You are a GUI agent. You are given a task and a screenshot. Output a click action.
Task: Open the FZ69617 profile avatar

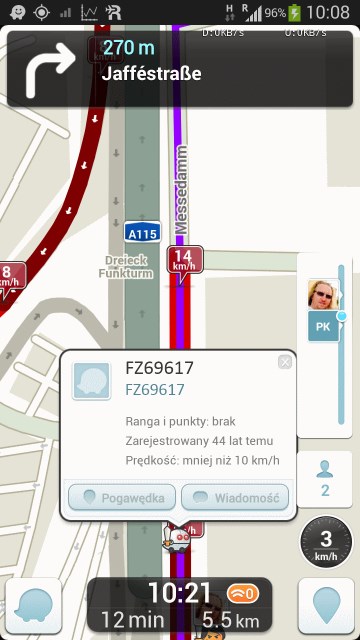pos(91,381)
